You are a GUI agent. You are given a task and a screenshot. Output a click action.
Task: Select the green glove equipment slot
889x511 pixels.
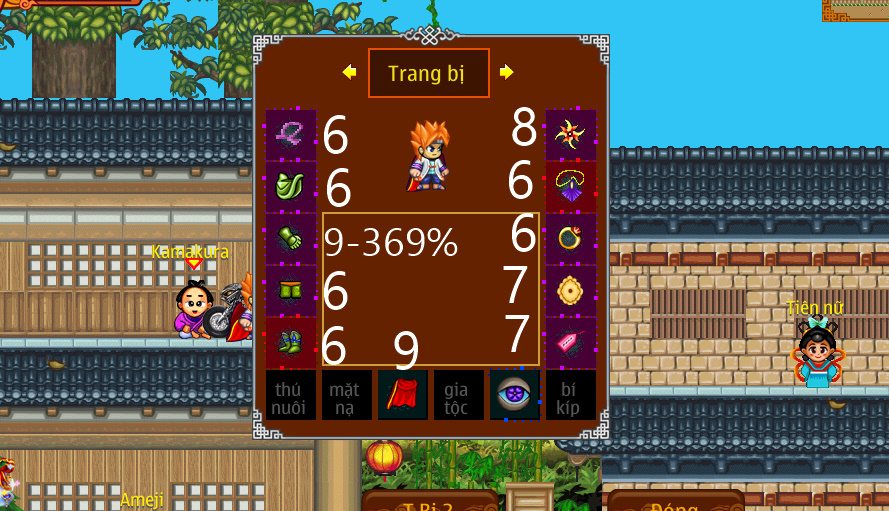click(291, 239)
